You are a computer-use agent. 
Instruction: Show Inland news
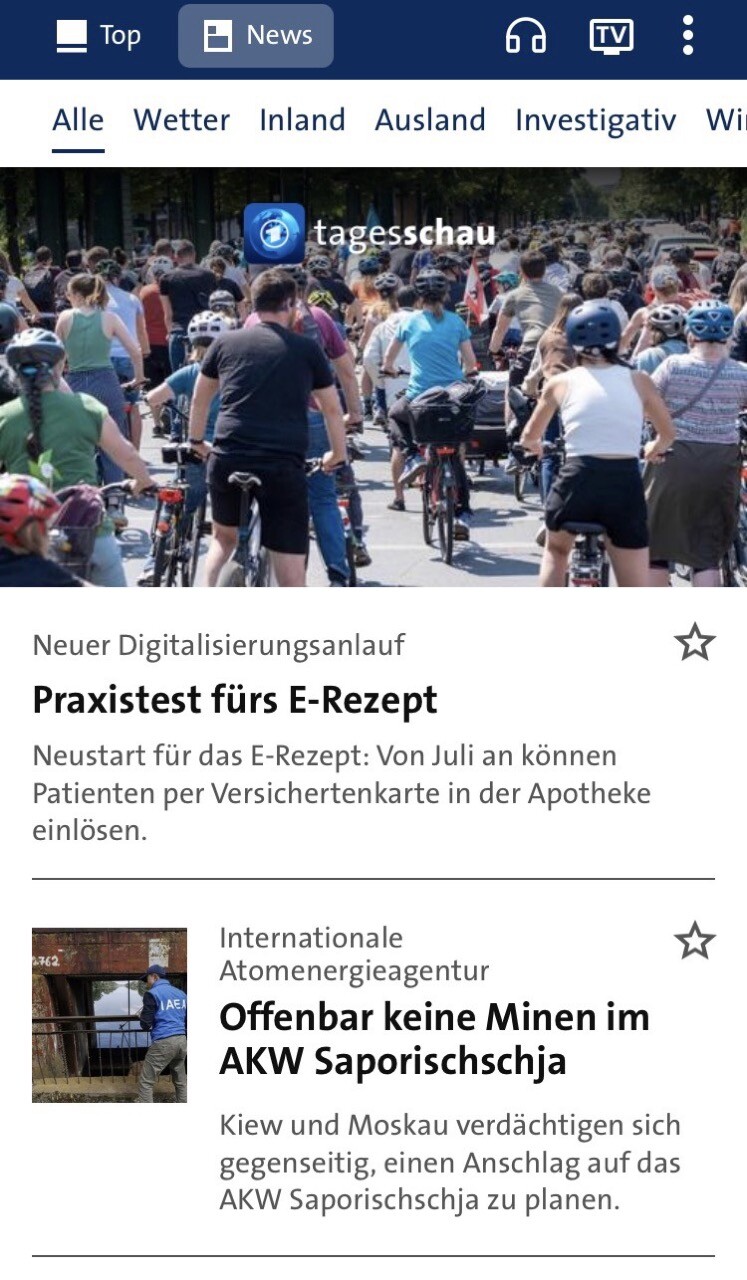pos(302,120)
